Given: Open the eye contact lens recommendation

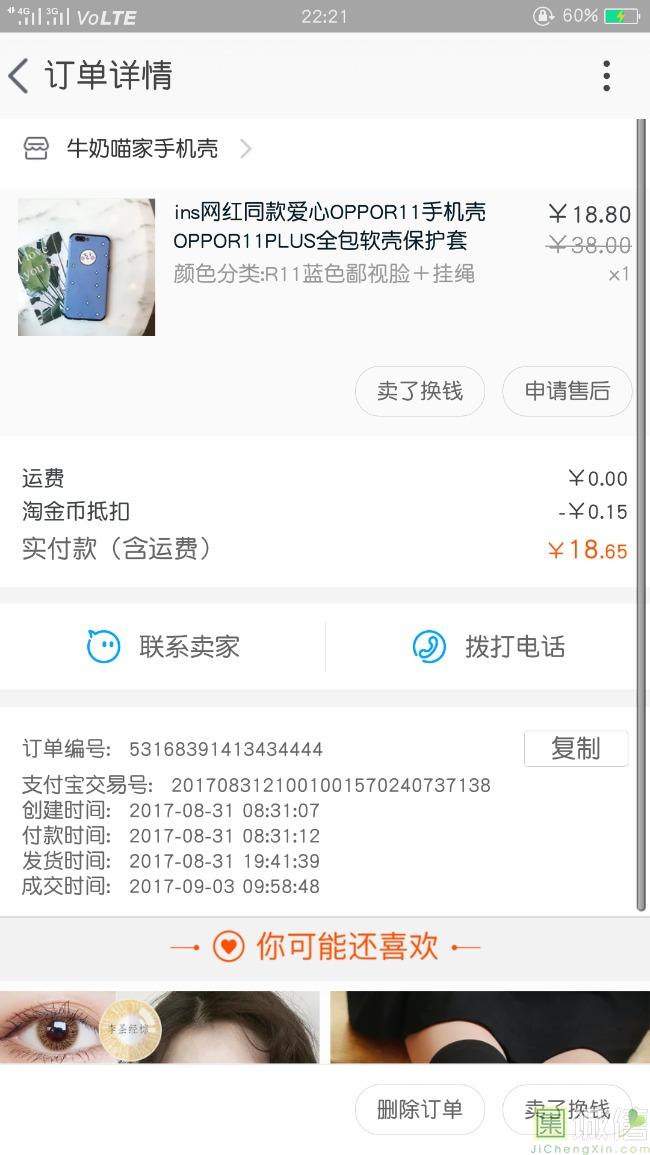Looking at the screenshot, I should (160, 1027).
